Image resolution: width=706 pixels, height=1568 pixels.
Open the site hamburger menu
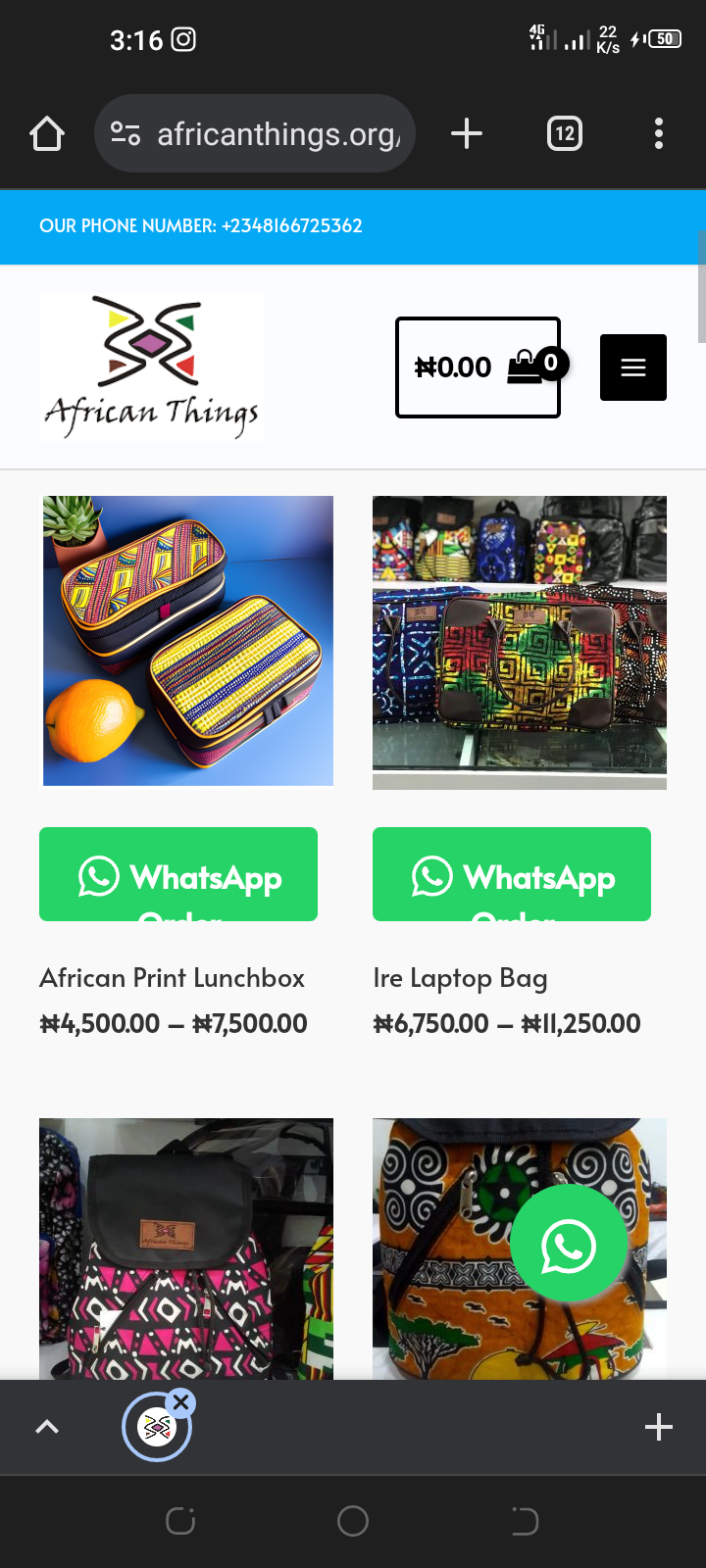point(633,367)
